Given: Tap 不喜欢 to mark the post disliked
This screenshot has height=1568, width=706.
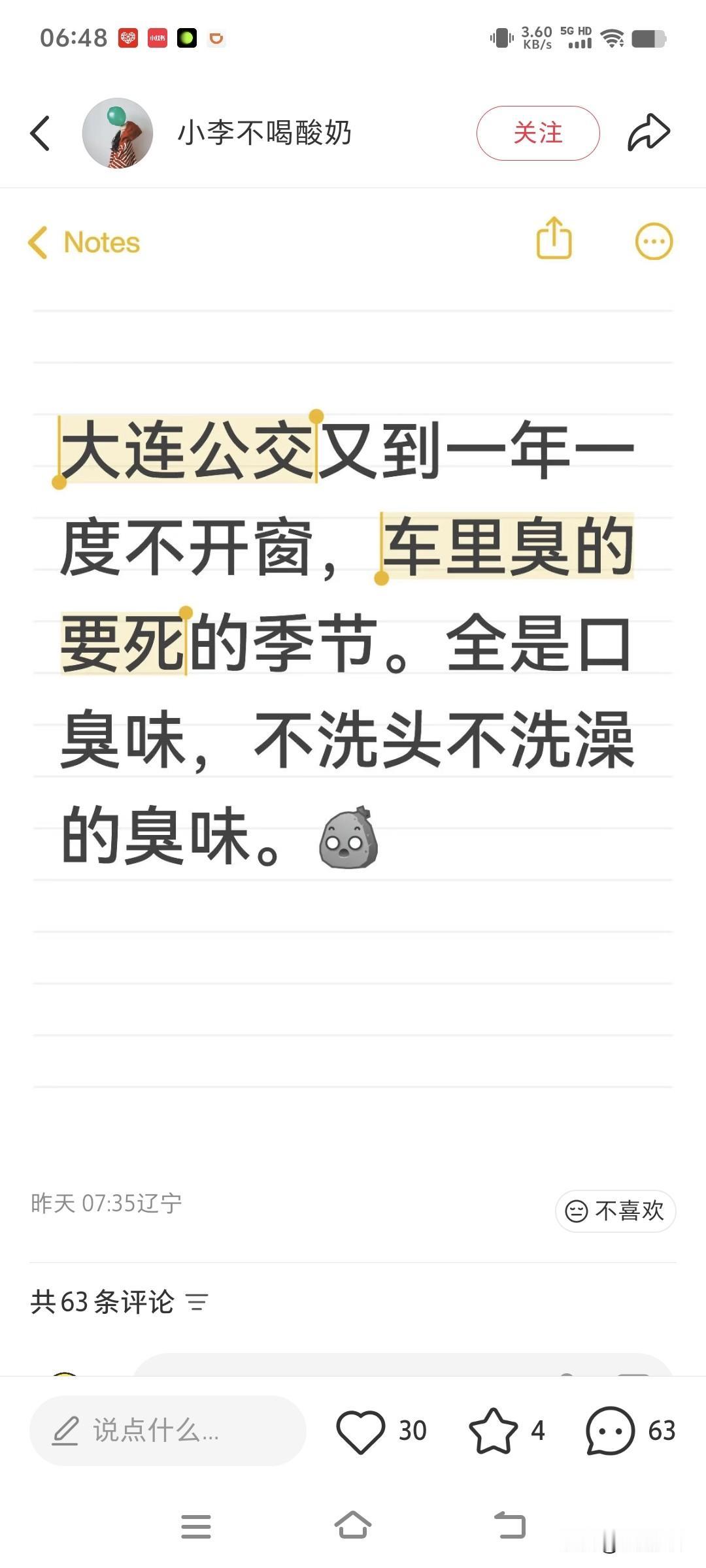Looking at the screenshot, I should point(615,1211).
